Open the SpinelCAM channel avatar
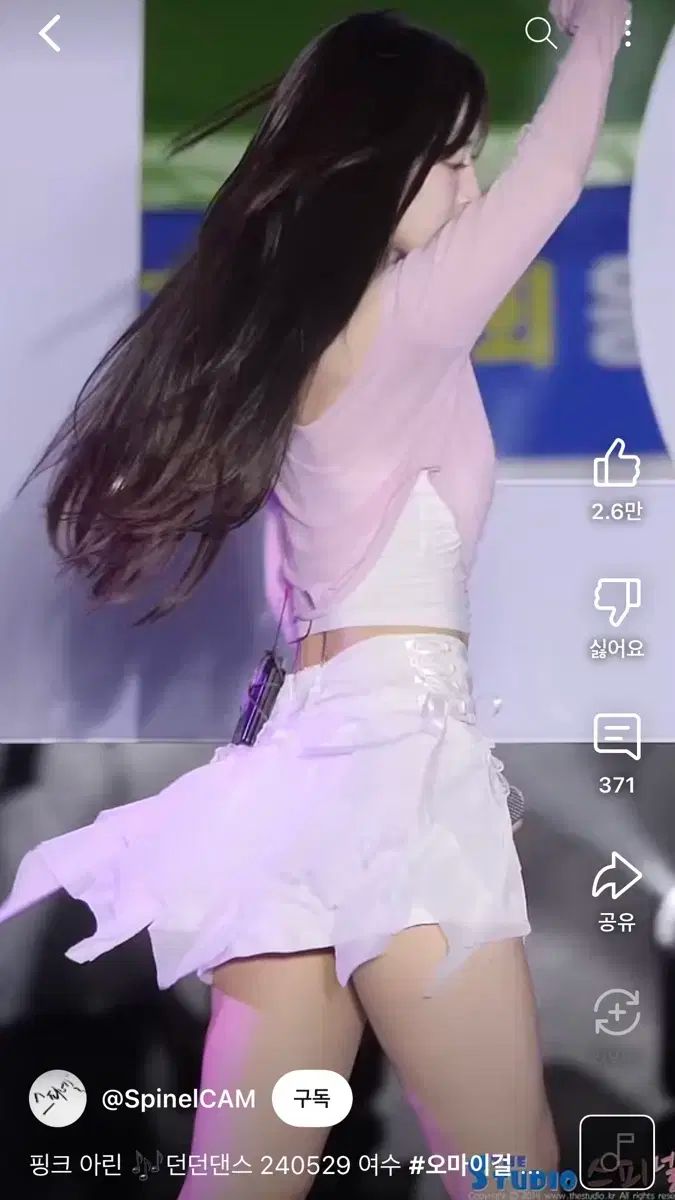Image resolution: width=675 pixels, height=1200 pixels. point(58,1100)
